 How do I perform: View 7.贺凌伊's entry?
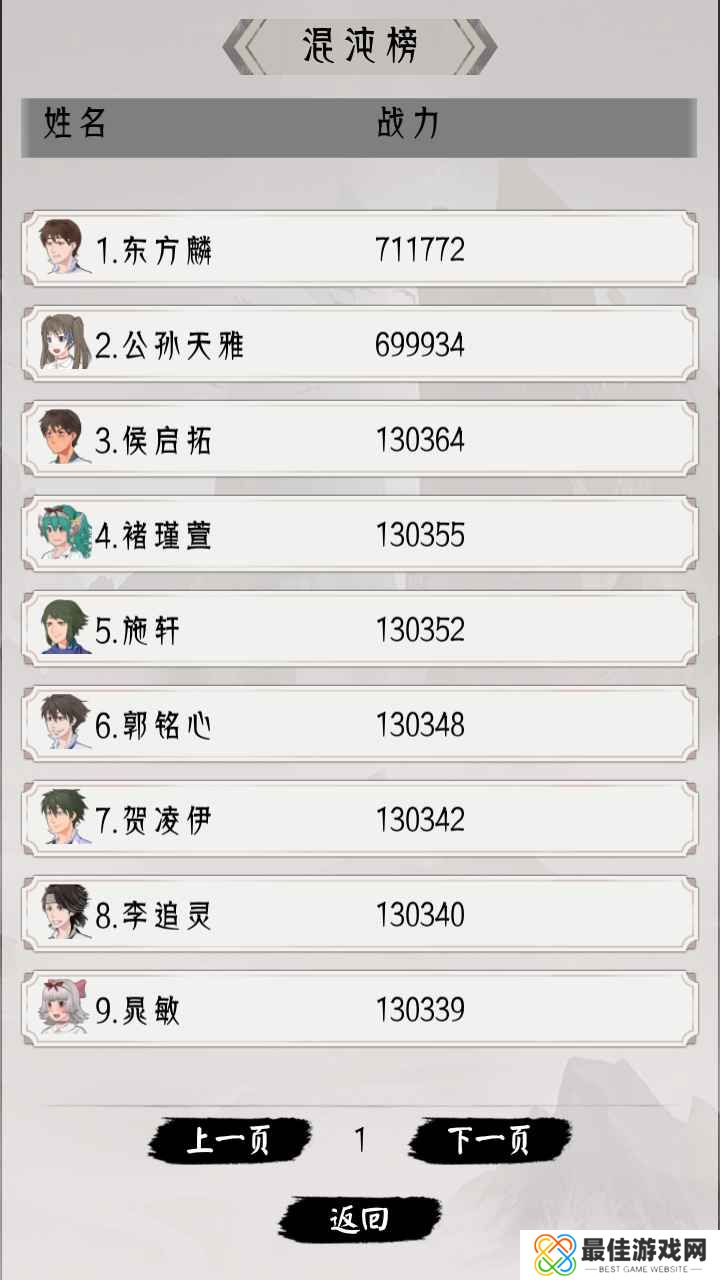click(359, 820)
